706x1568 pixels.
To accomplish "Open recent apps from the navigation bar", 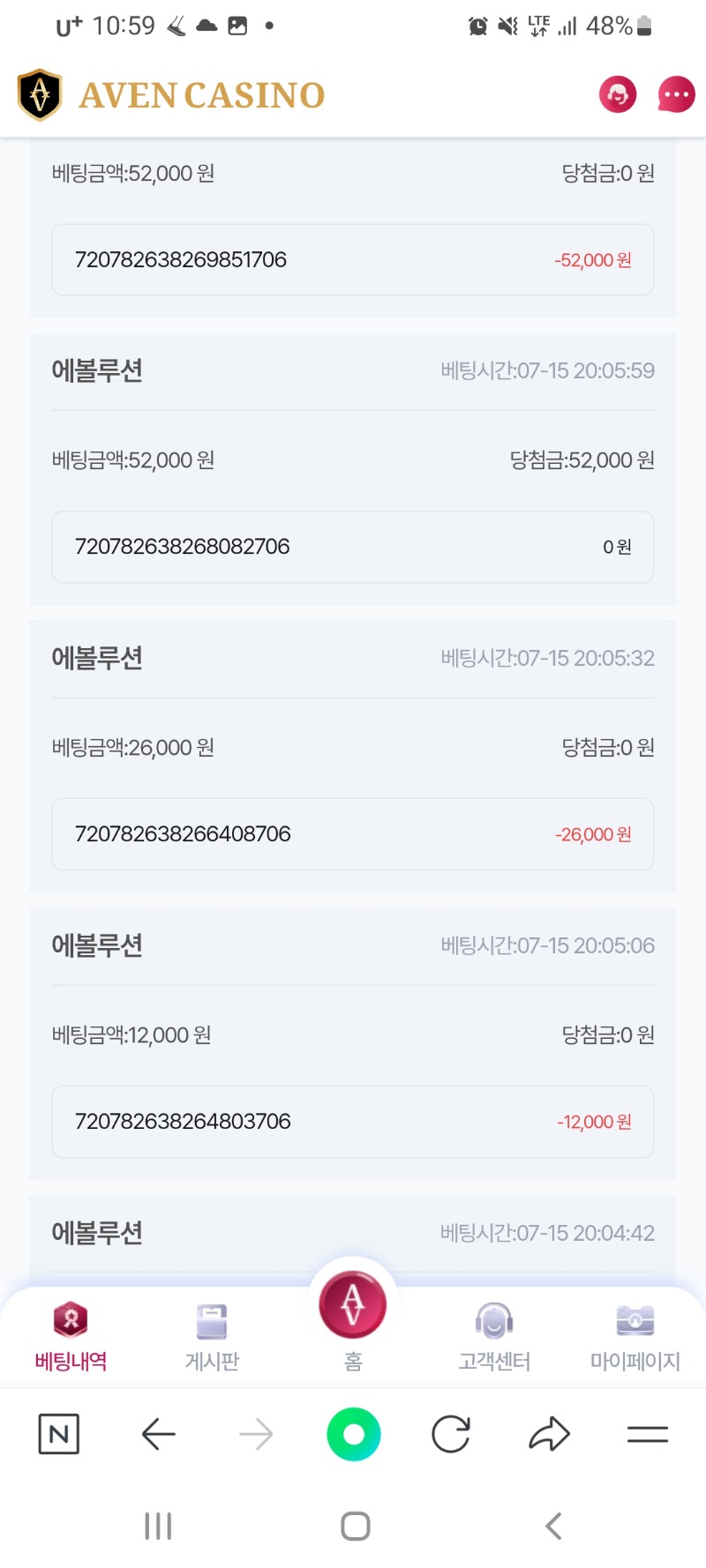I will pyautogui.click(x=158, y=1526).
